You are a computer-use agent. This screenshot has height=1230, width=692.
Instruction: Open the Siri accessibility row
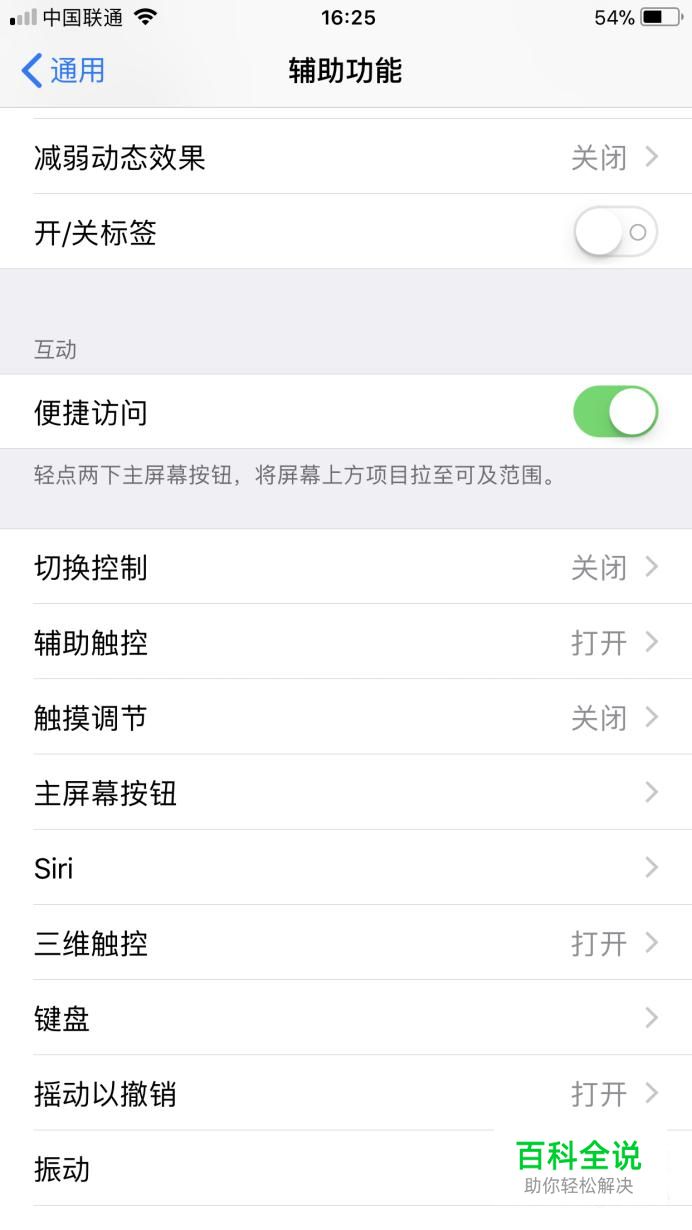pos(346,868)
